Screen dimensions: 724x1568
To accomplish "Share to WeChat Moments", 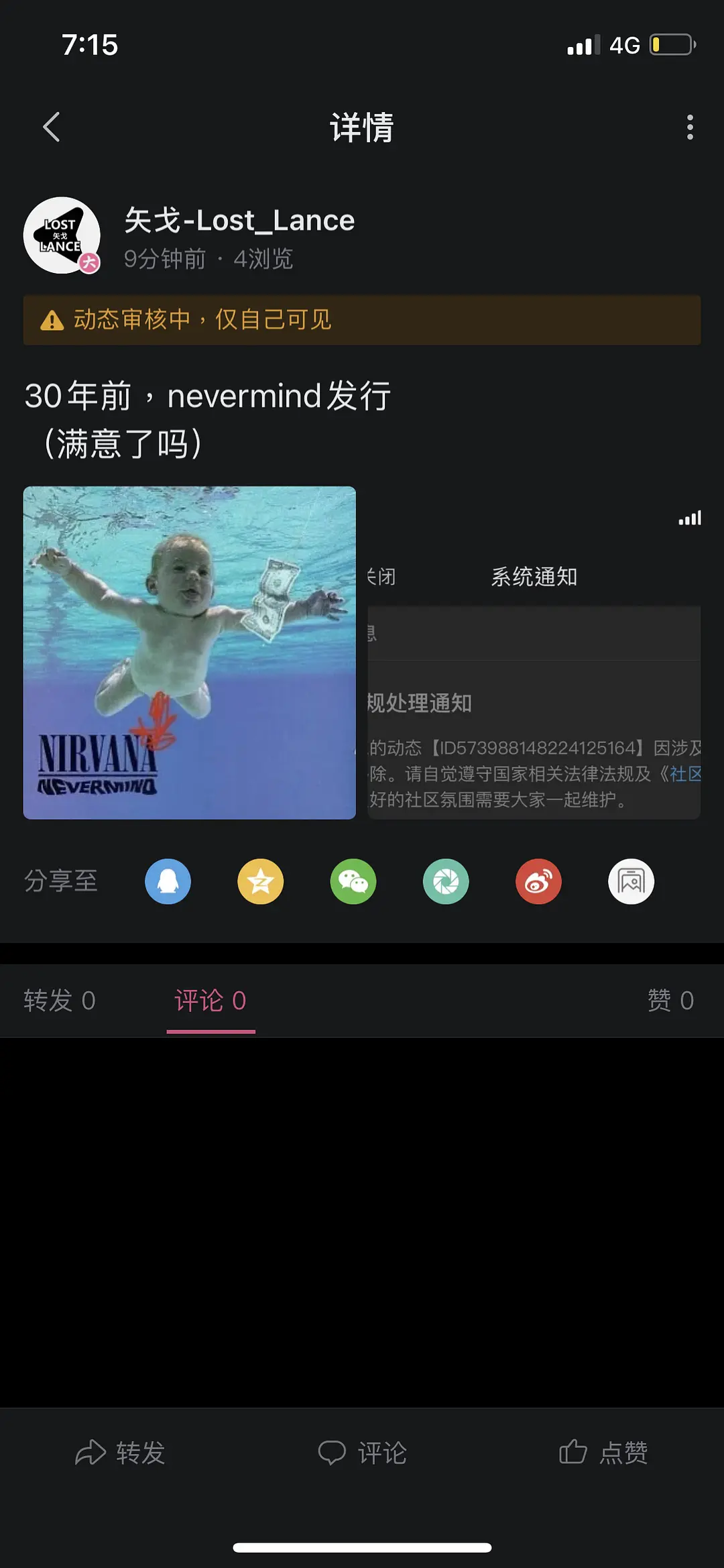I will point(446,881).
